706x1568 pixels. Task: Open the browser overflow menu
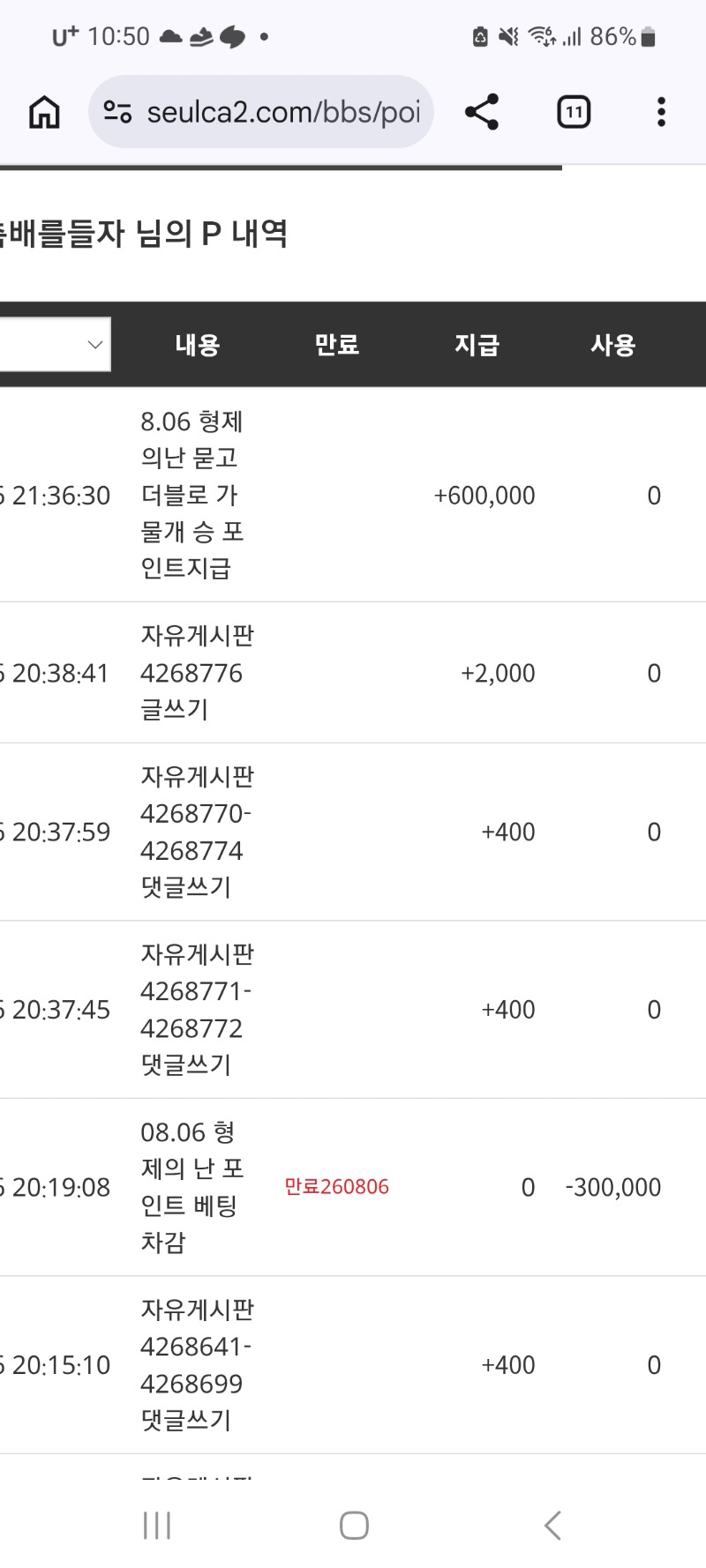[x=661, y=112]
